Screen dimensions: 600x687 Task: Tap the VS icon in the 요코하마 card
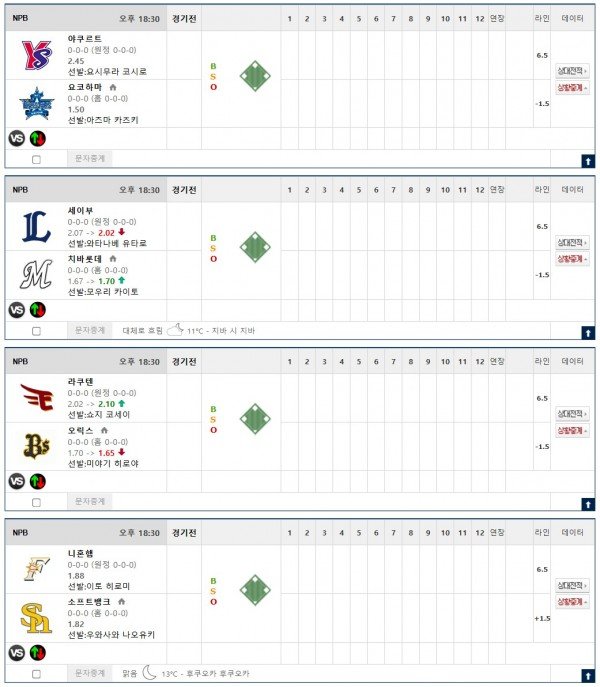click(16, 138)
